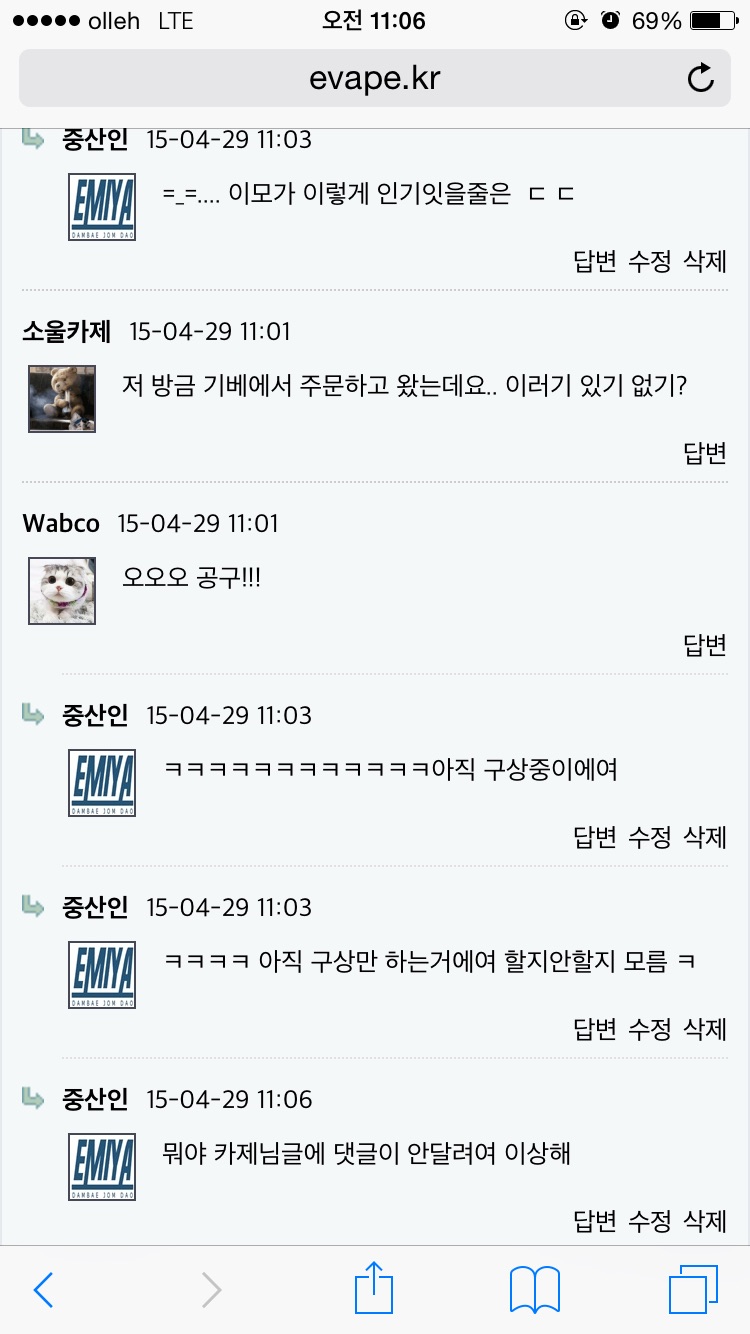The height and width of the screenshot is (1334, 750).
Task: Tap the evape.kr address bar
Action: (x=375, y=78)
